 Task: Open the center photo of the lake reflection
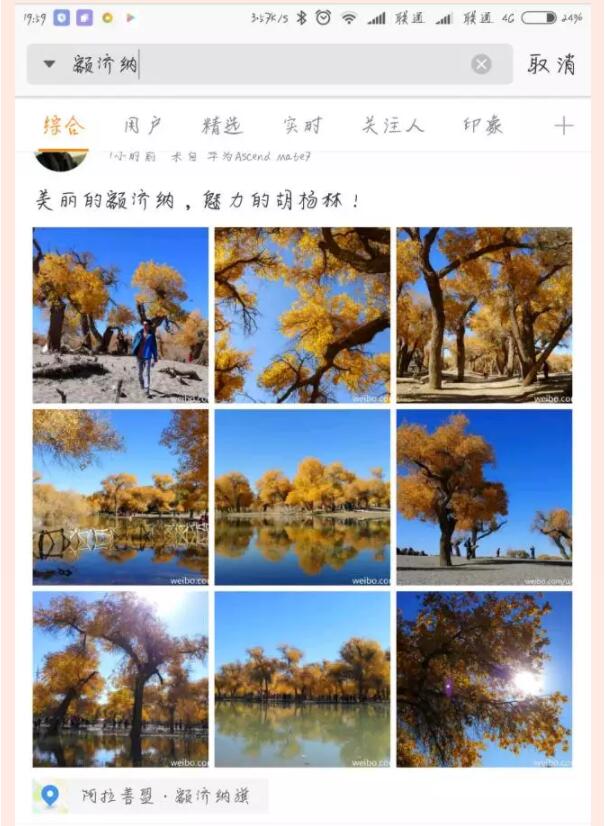tap(302, 497)
